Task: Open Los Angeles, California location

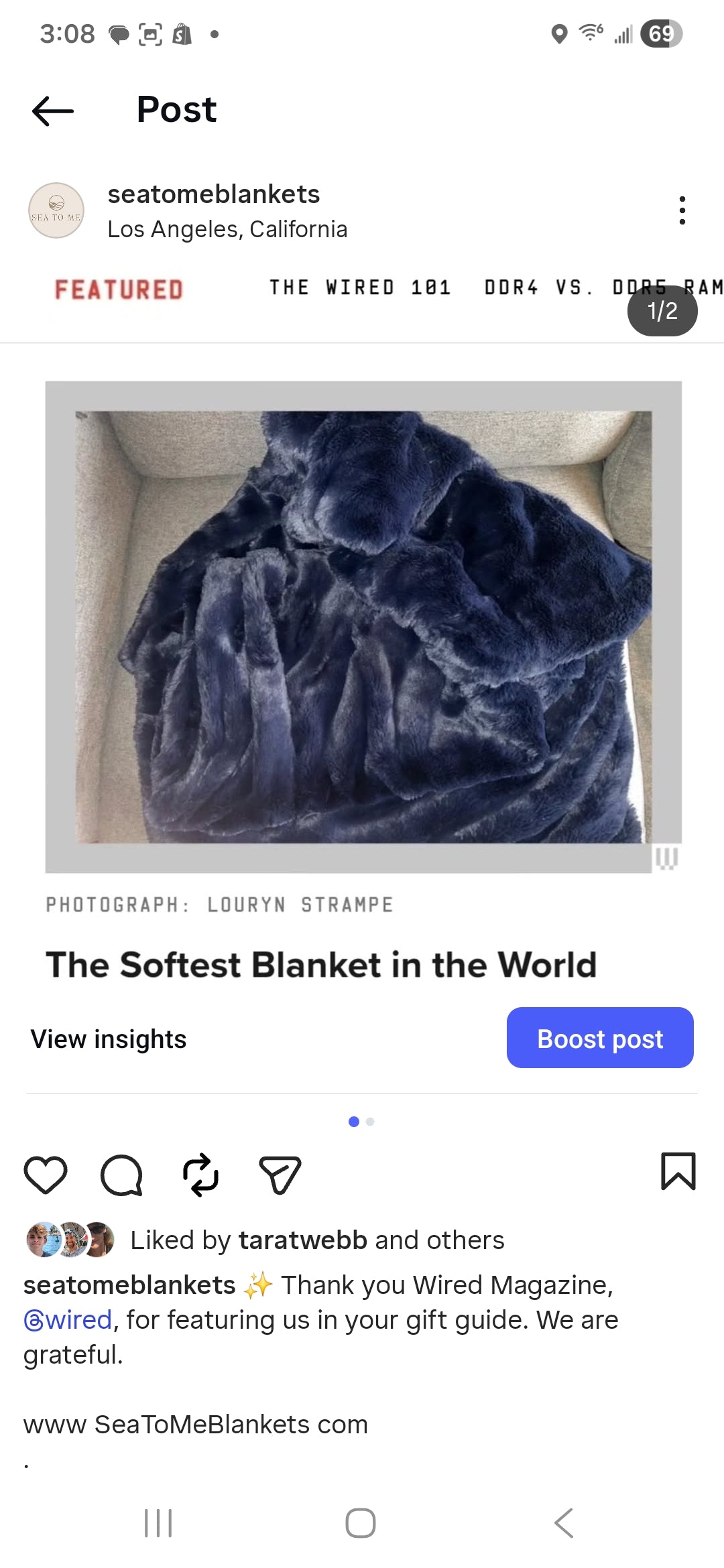Action: click(227, 229)
